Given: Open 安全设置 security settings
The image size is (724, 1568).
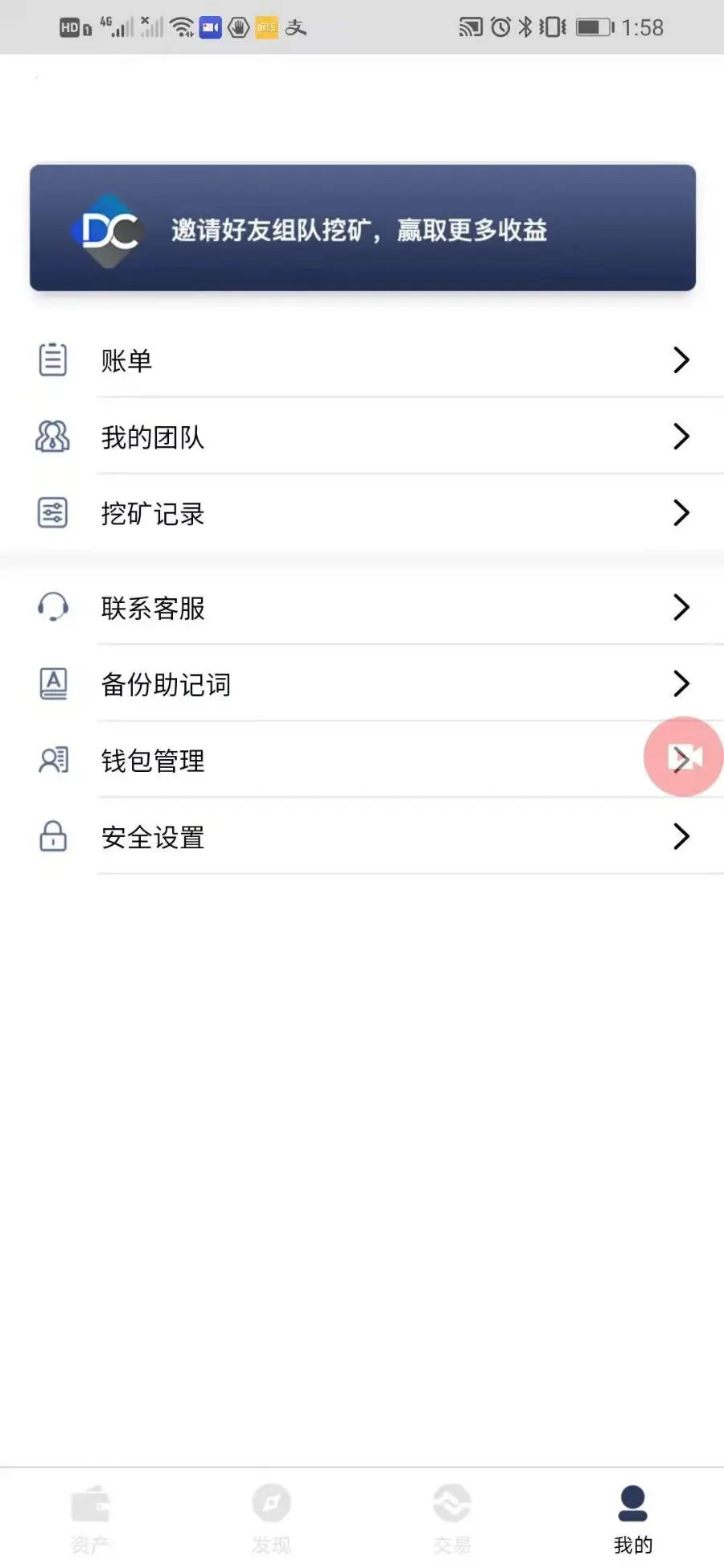Looking at the screenshot, I should [362, 837].
